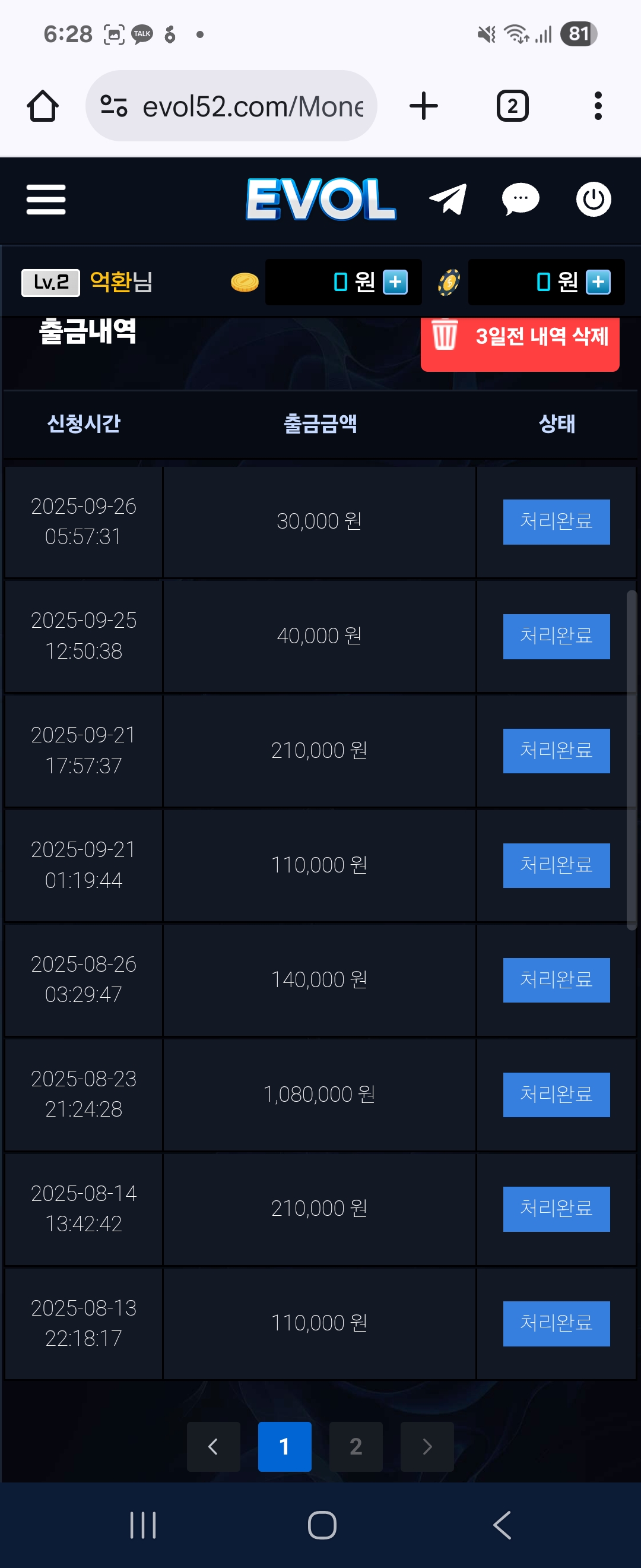Open the Telegram paper plane icon
The image size is (641, 1568).
coord(448,199)
